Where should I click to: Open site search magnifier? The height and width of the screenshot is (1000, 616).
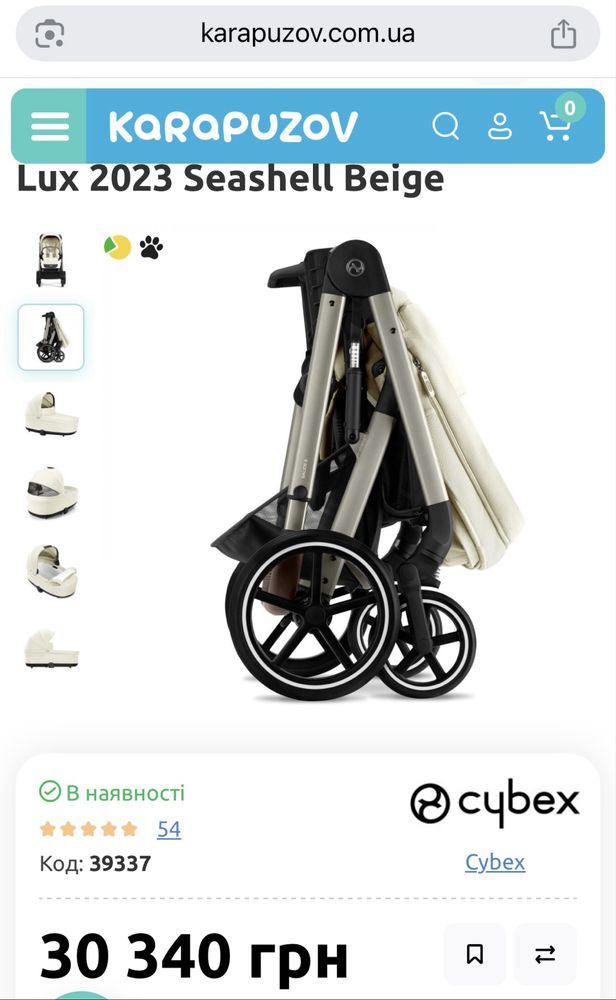point(445,126)
